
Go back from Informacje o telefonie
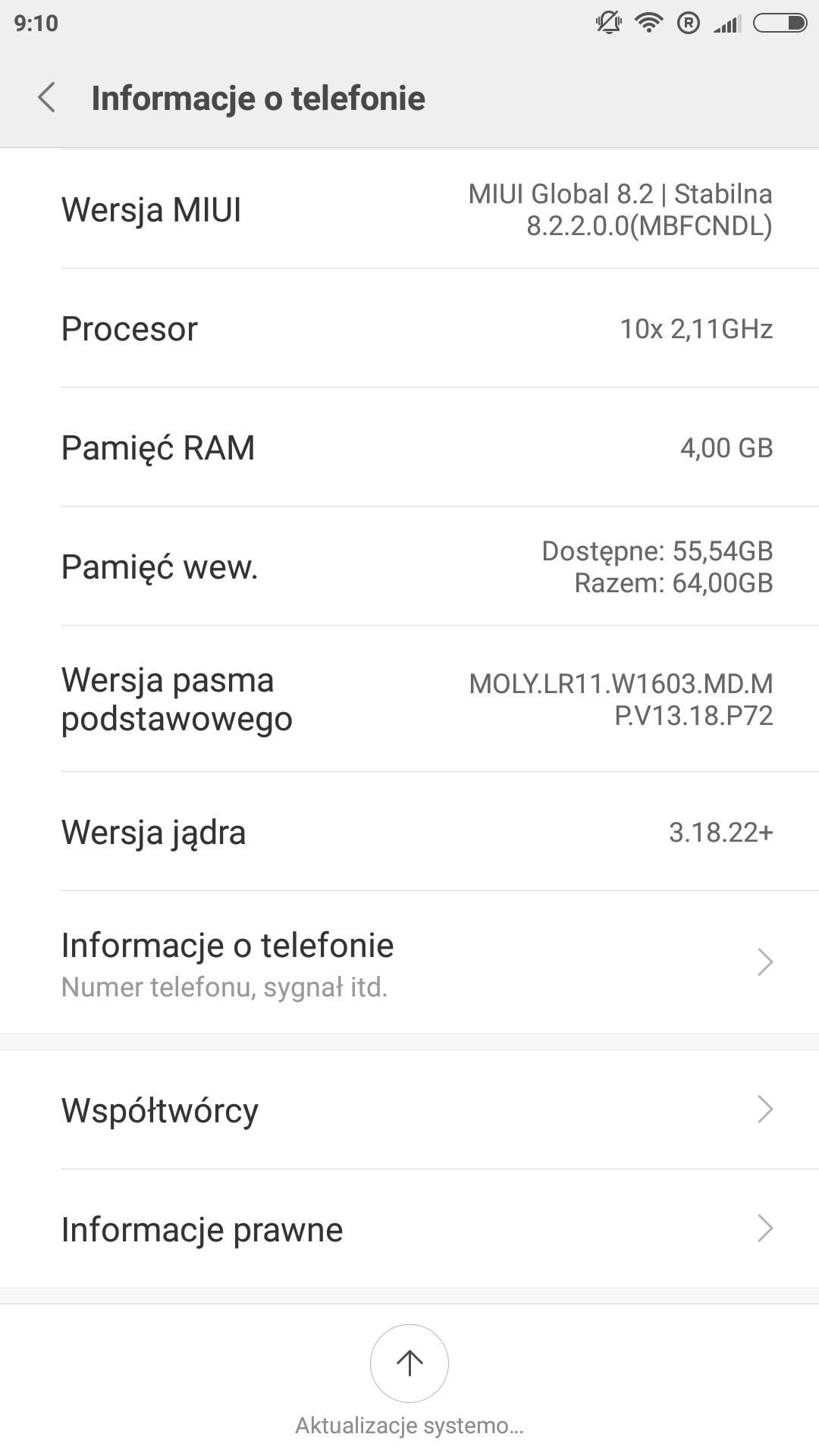click(x=47, y=99)
